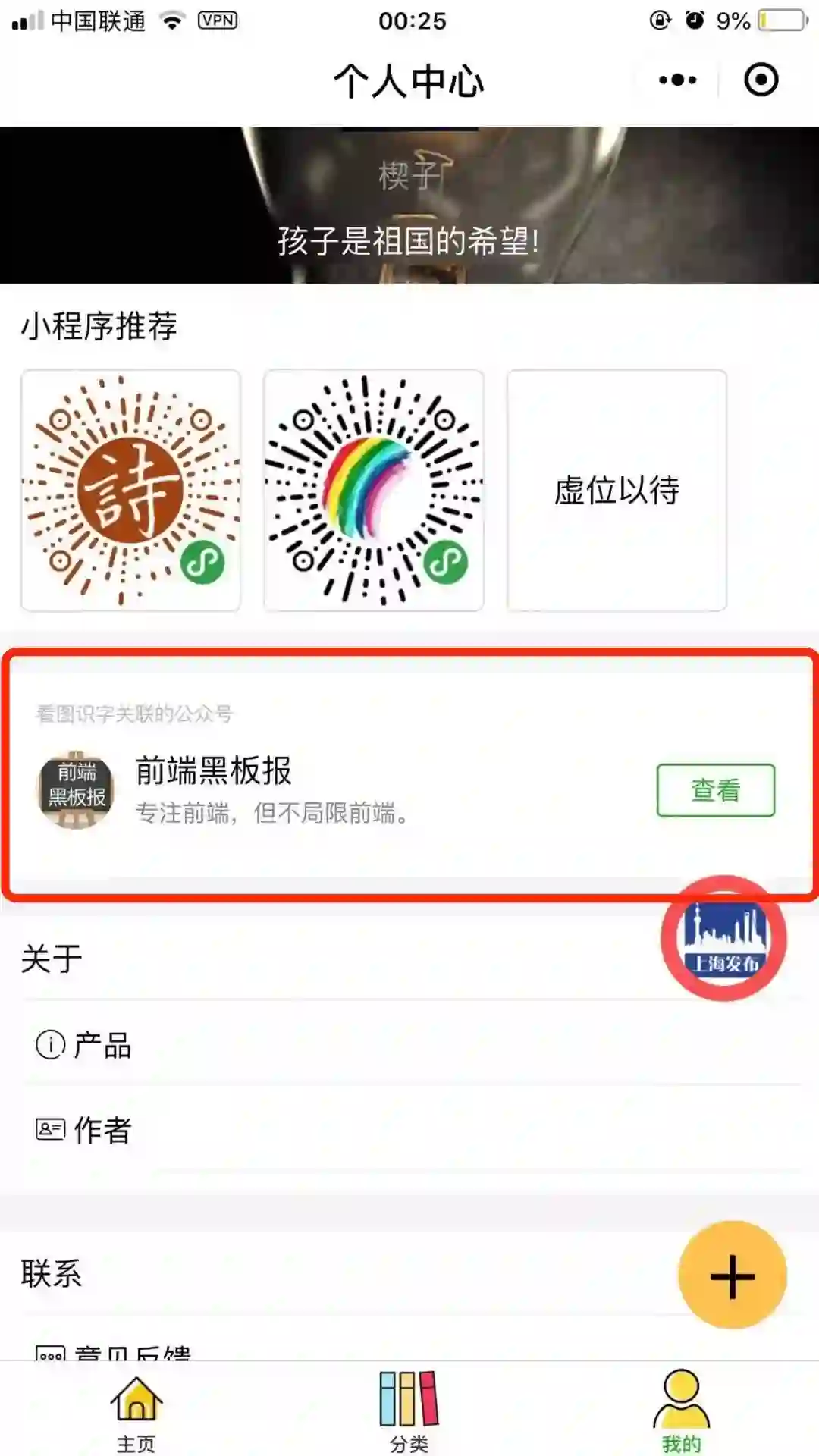Open the mini program overflow menu
Viewport: 819px width, 1456px height.
click(677, 80)
